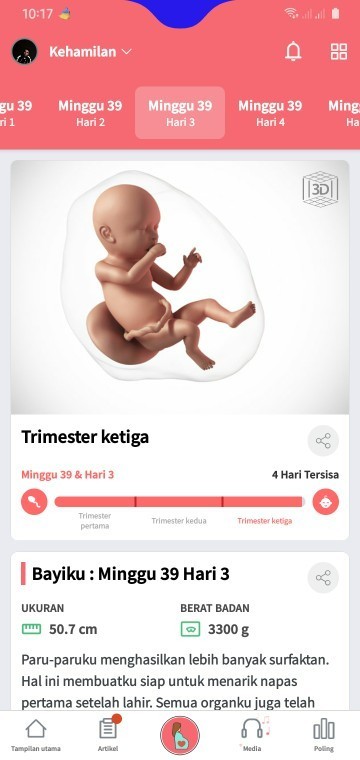Go to Tampilan utama tab
The height and width of the screenshot is (760, 360).
pos(36,735)
